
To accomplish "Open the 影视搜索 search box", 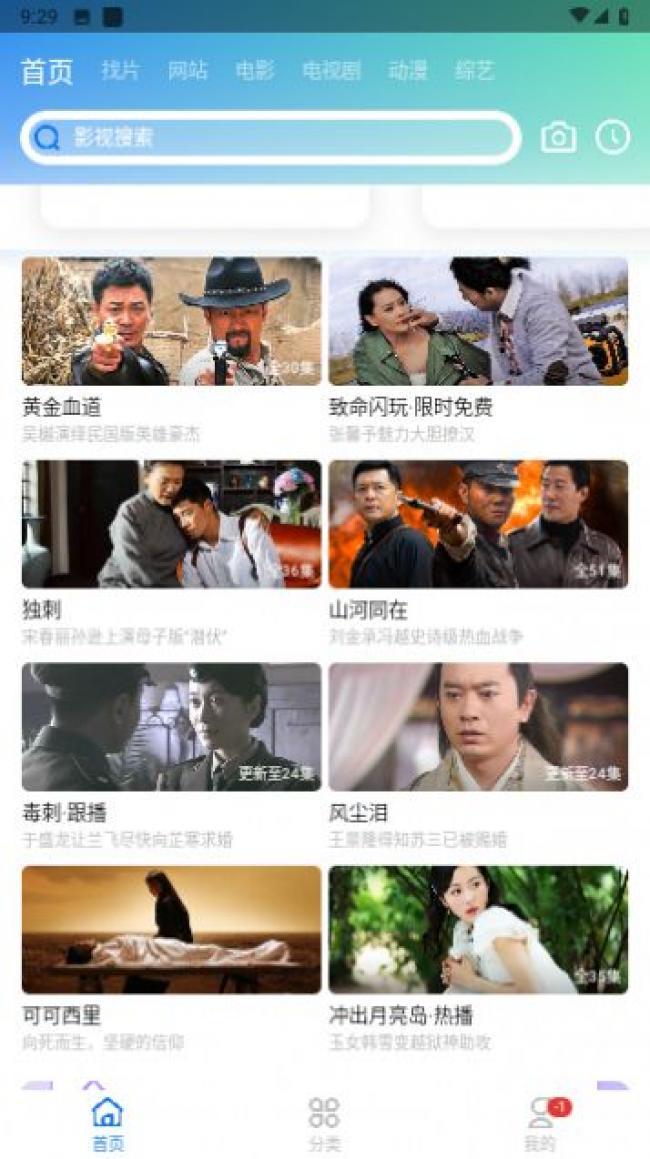I will coord(271,137).
